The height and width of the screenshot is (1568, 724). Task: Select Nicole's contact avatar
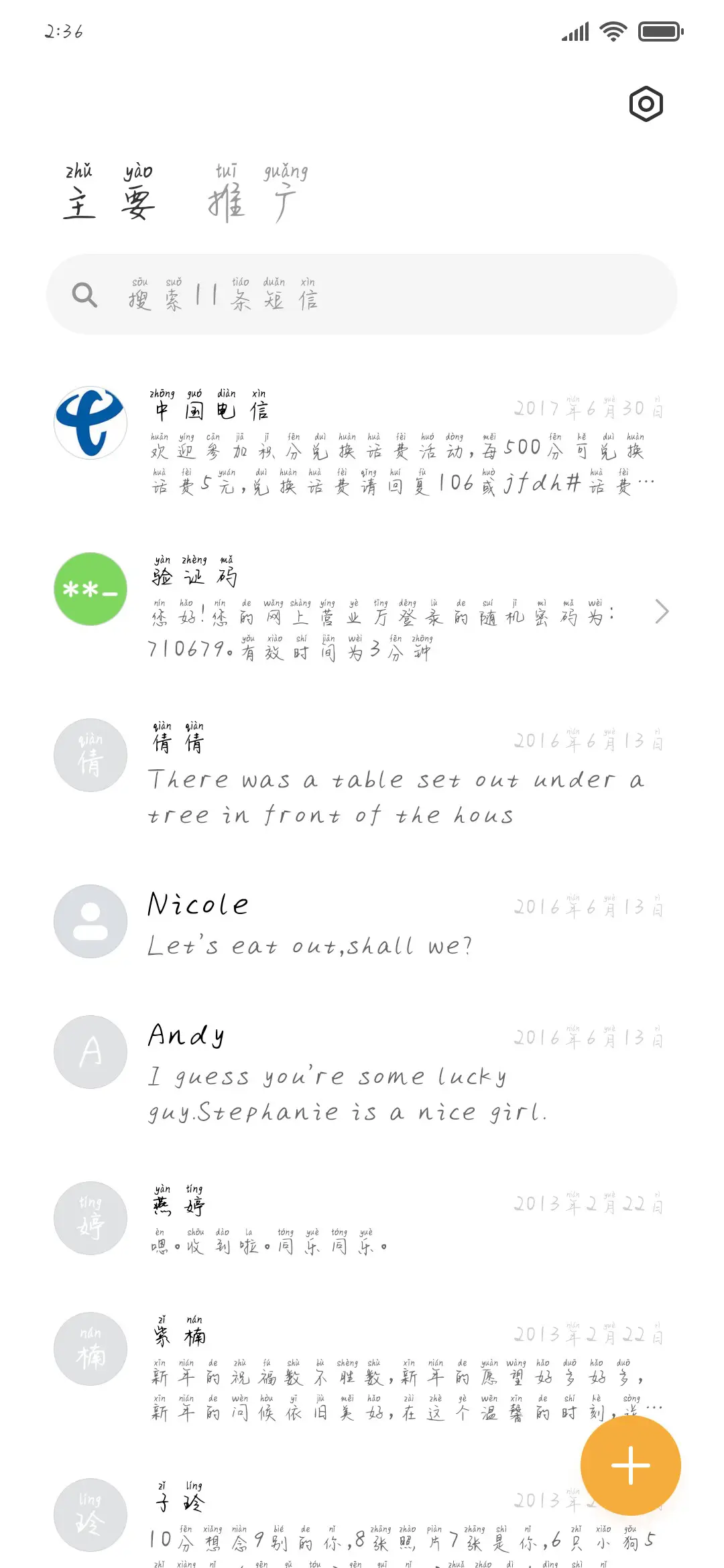(x=90, y=921)
